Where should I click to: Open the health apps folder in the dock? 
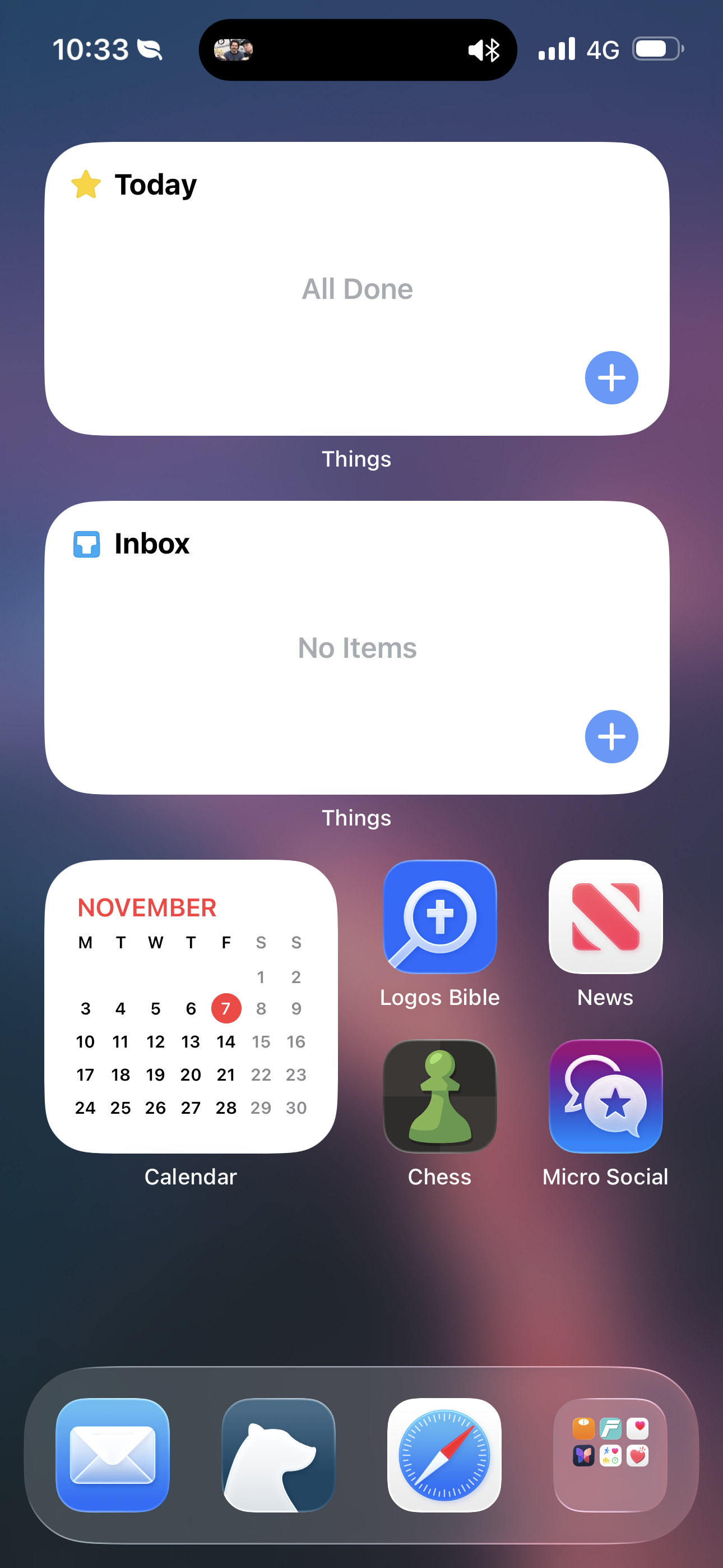tap(610, 1455)
